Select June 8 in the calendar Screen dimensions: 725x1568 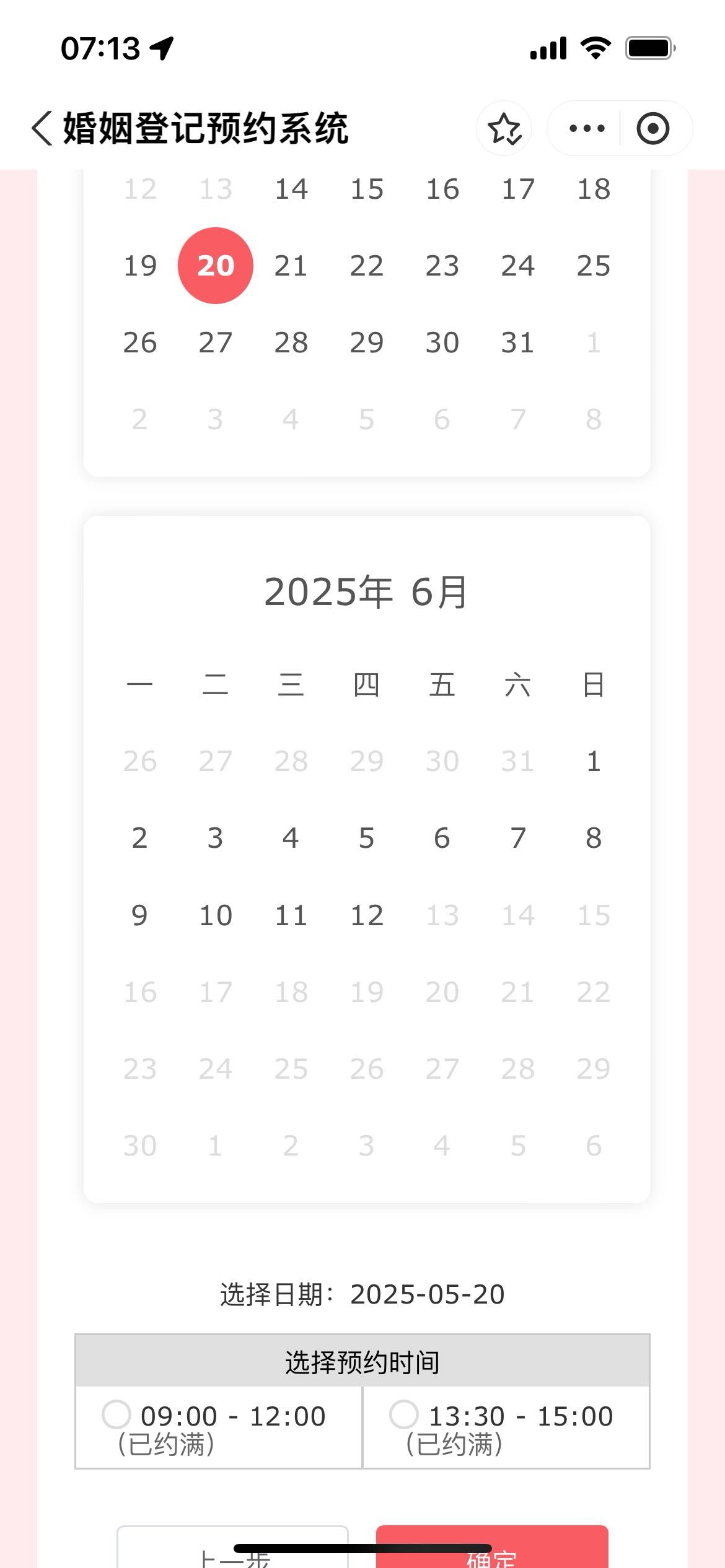click(593, 838)
